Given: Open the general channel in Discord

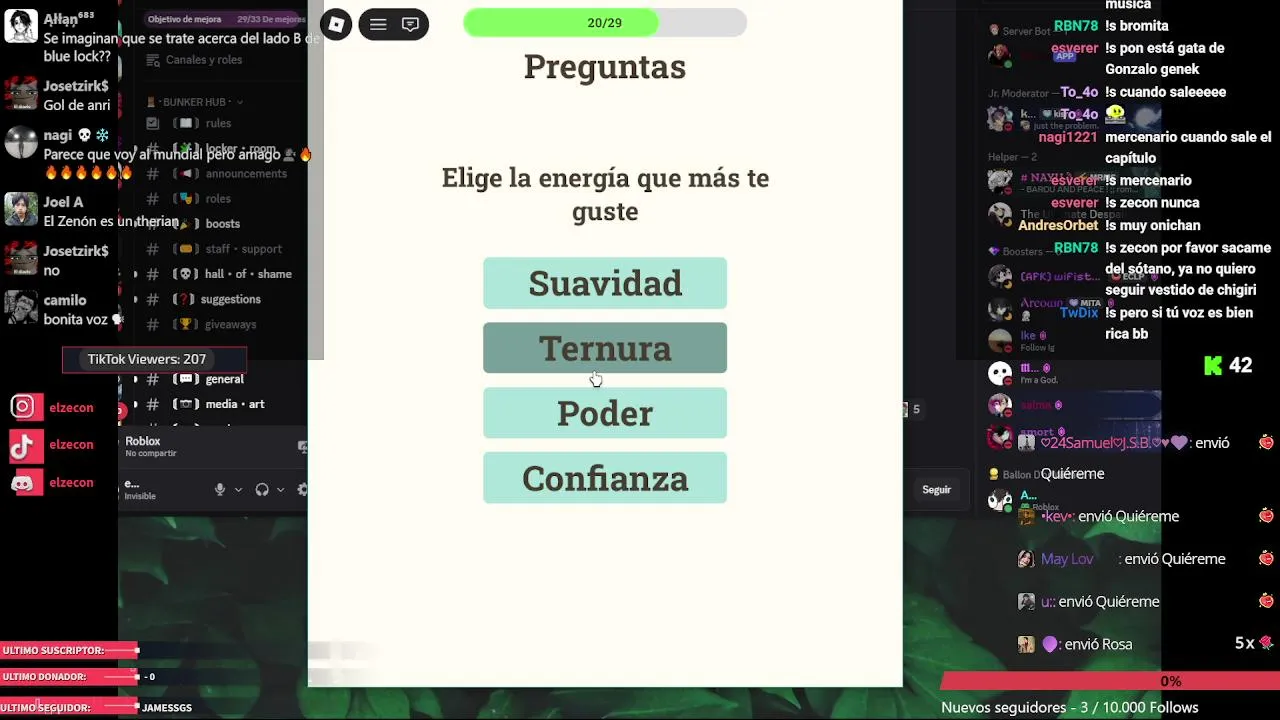Looking at the screenshot, I should pos(224,379).
